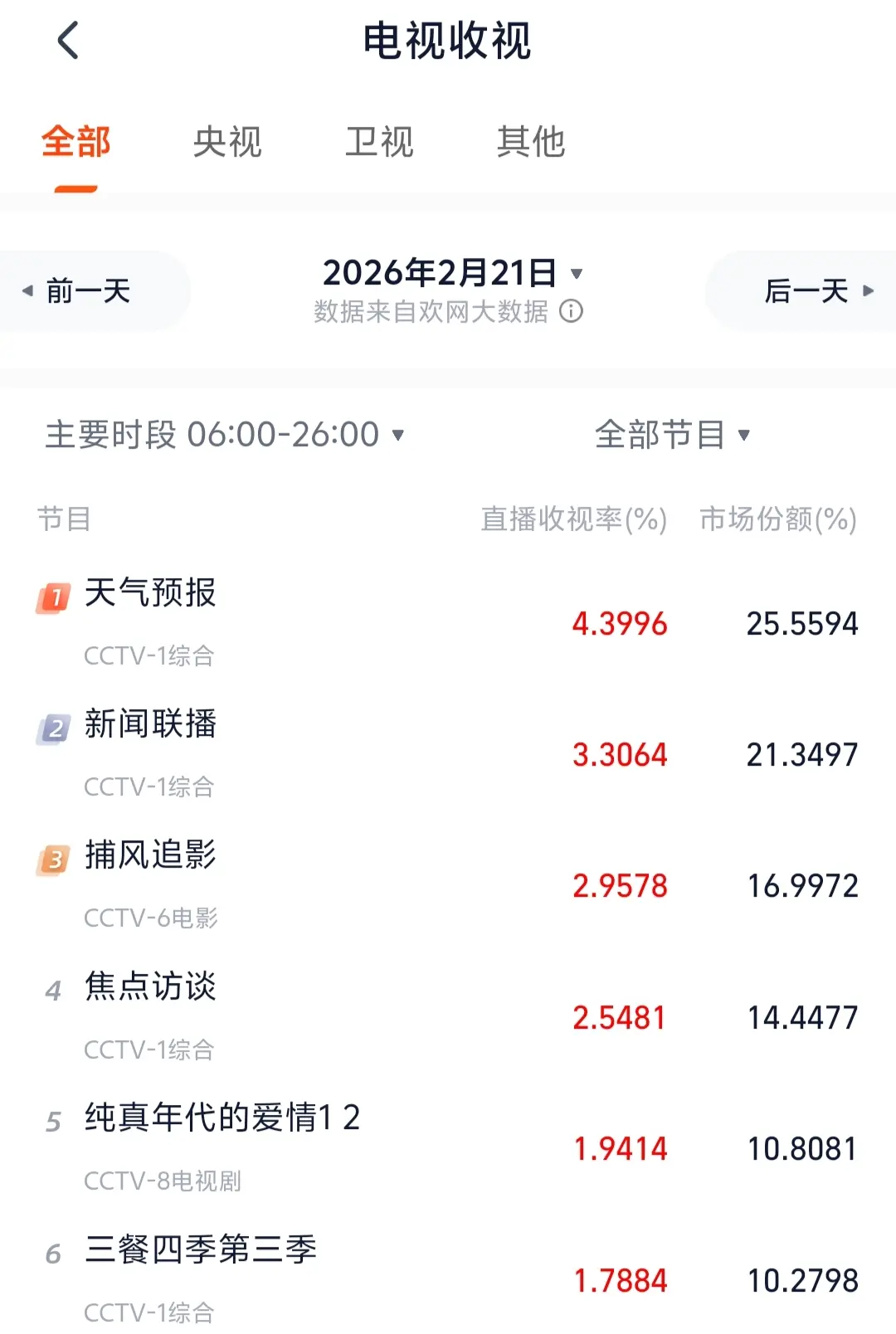Tap the back arrow at top
The width and height of the screenshot is (896, 1334).
(x=68, y=41)
